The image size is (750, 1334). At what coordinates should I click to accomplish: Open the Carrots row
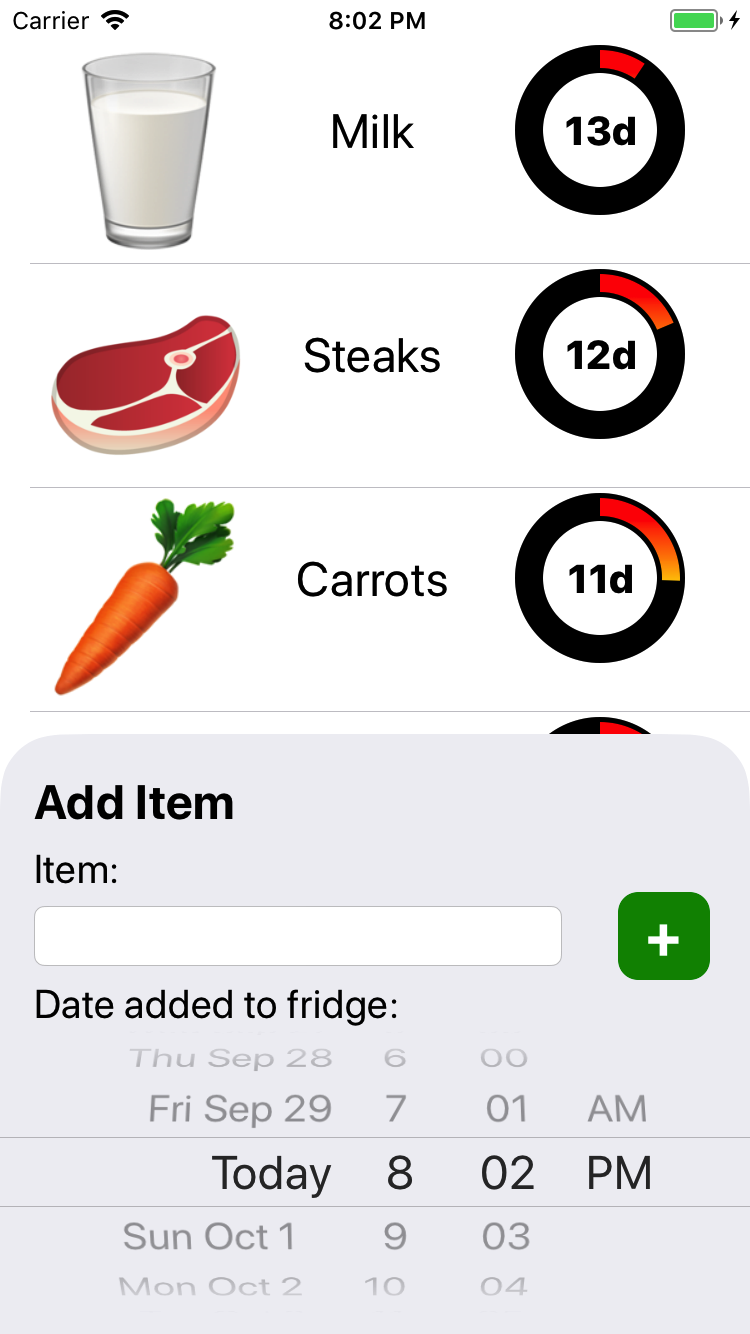pos(372,580)
